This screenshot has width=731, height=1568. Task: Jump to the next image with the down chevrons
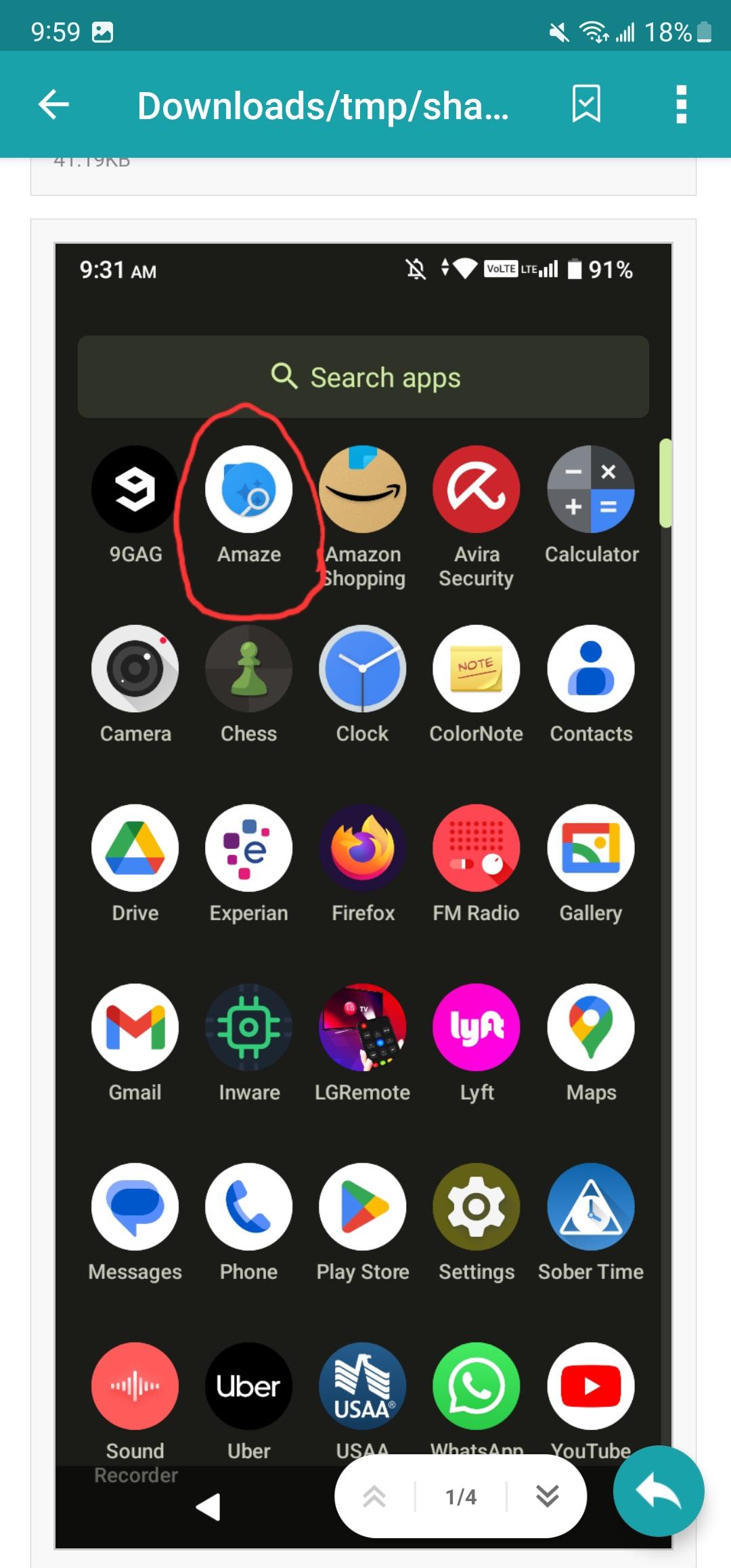[x=547, y=1496]
